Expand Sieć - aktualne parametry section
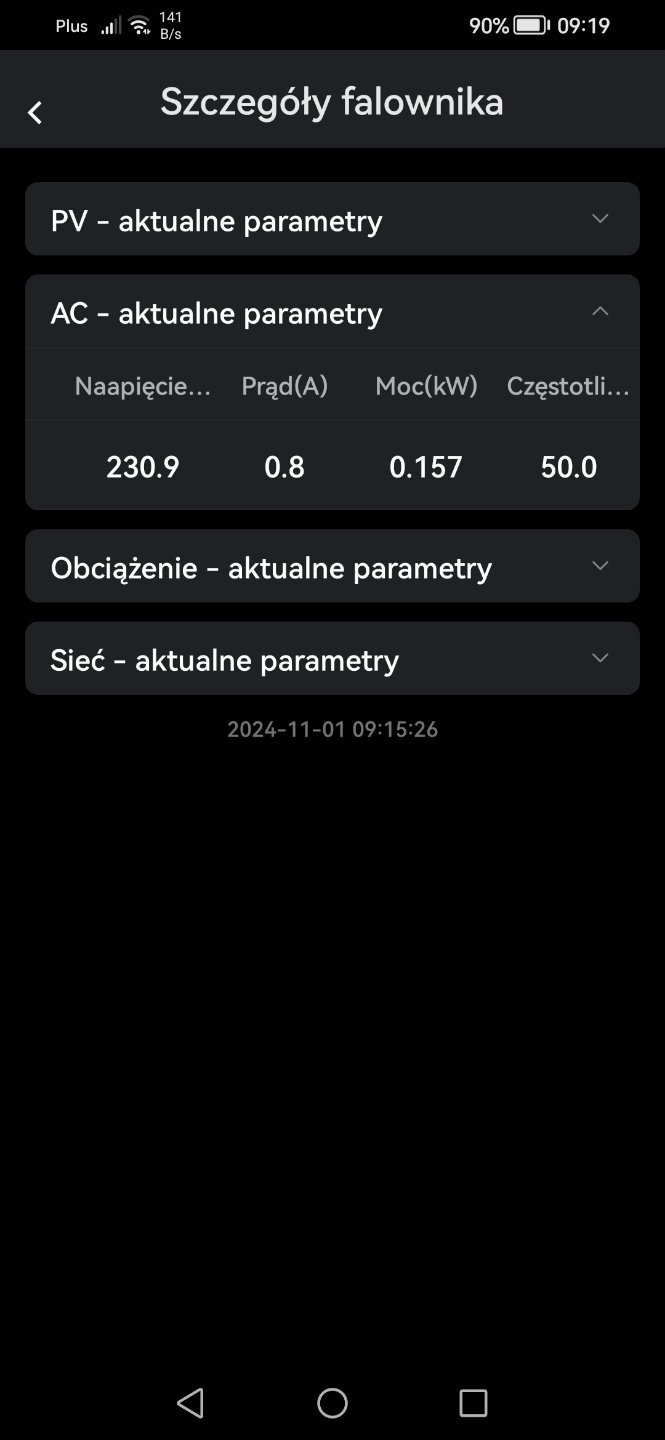 (x=599, y=658)
